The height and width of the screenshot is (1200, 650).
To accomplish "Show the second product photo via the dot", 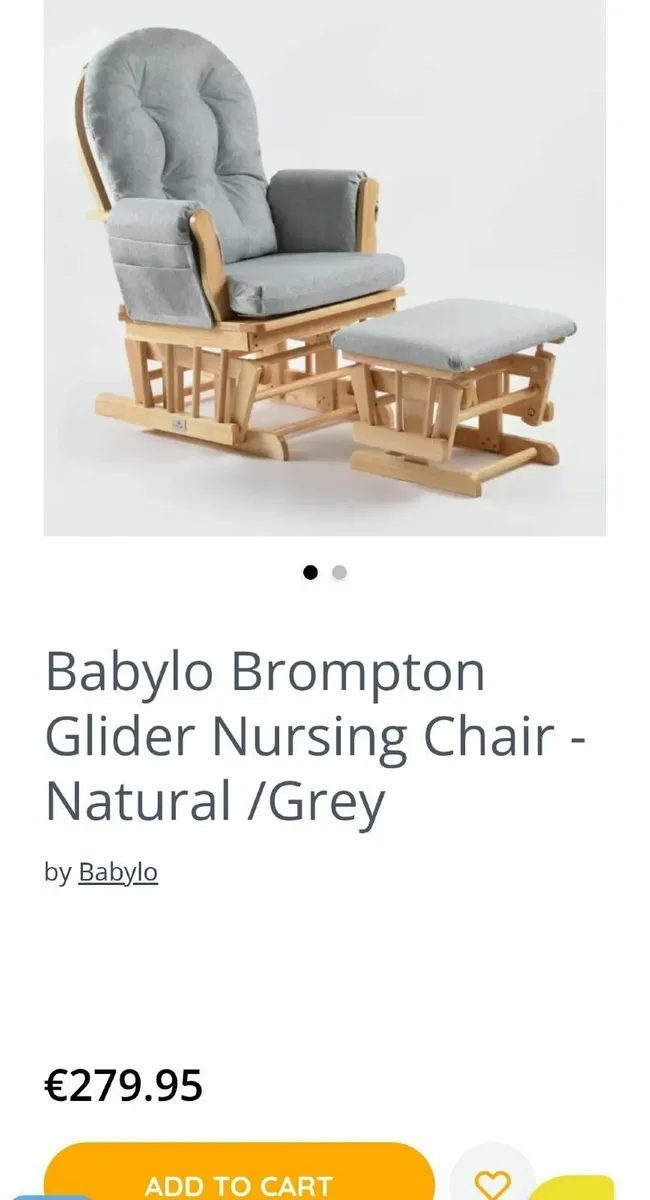I will pos(339,573).
